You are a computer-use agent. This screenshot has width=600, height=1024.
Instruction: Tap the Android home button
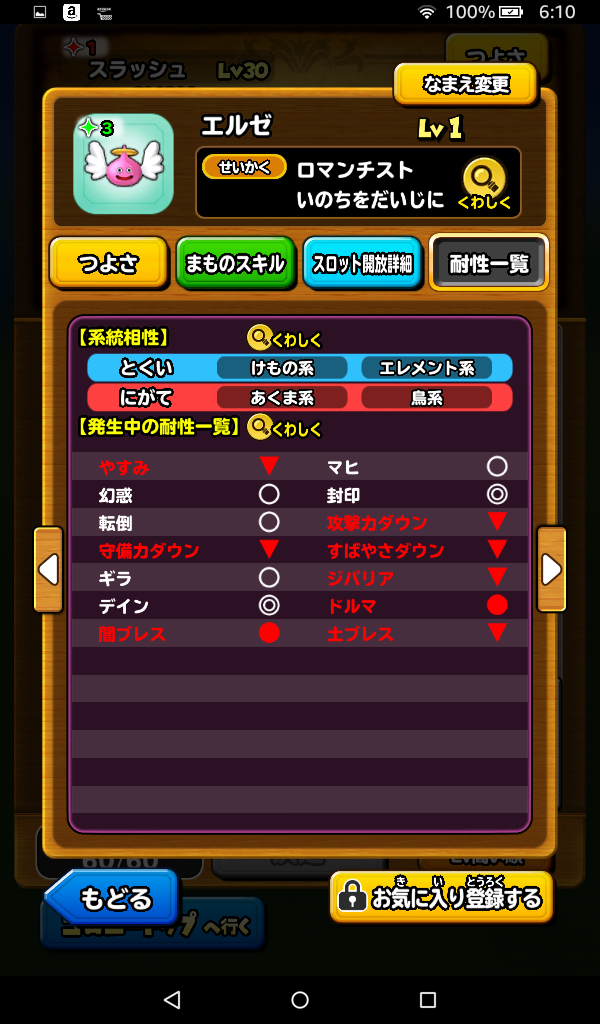[300, 1000]
